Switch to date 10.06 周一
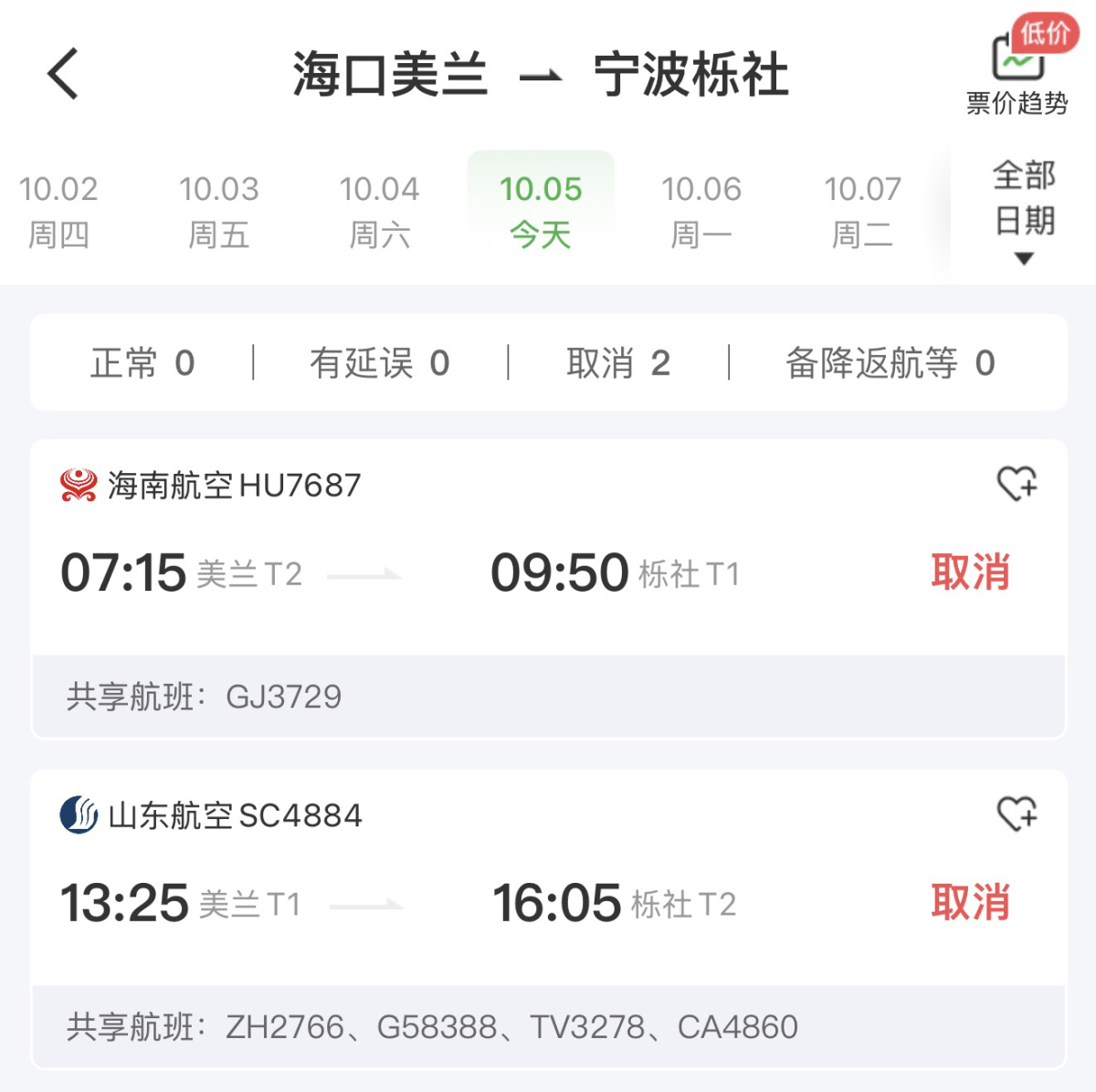Viewport: 1096px width, 1092px height. click(x=701, y=212)
